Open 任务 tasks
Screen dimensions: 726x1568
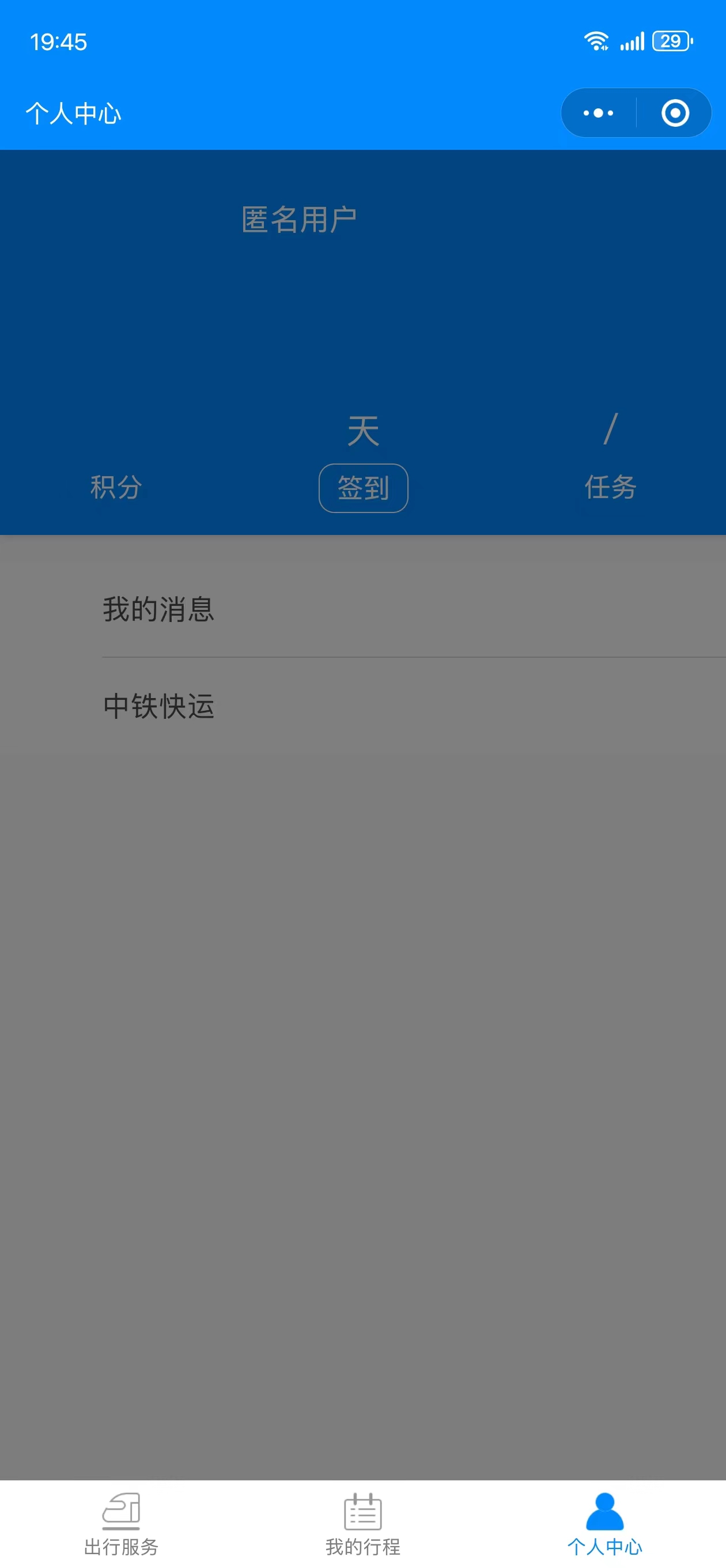(610, 487)
